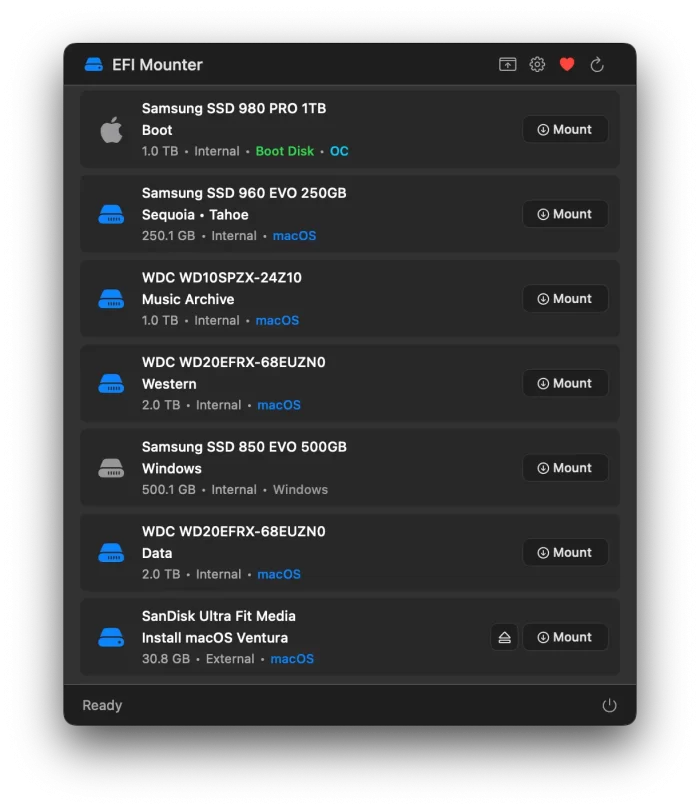Mount EFI of Sequoia • Tahoe disk

pos(565,214)
